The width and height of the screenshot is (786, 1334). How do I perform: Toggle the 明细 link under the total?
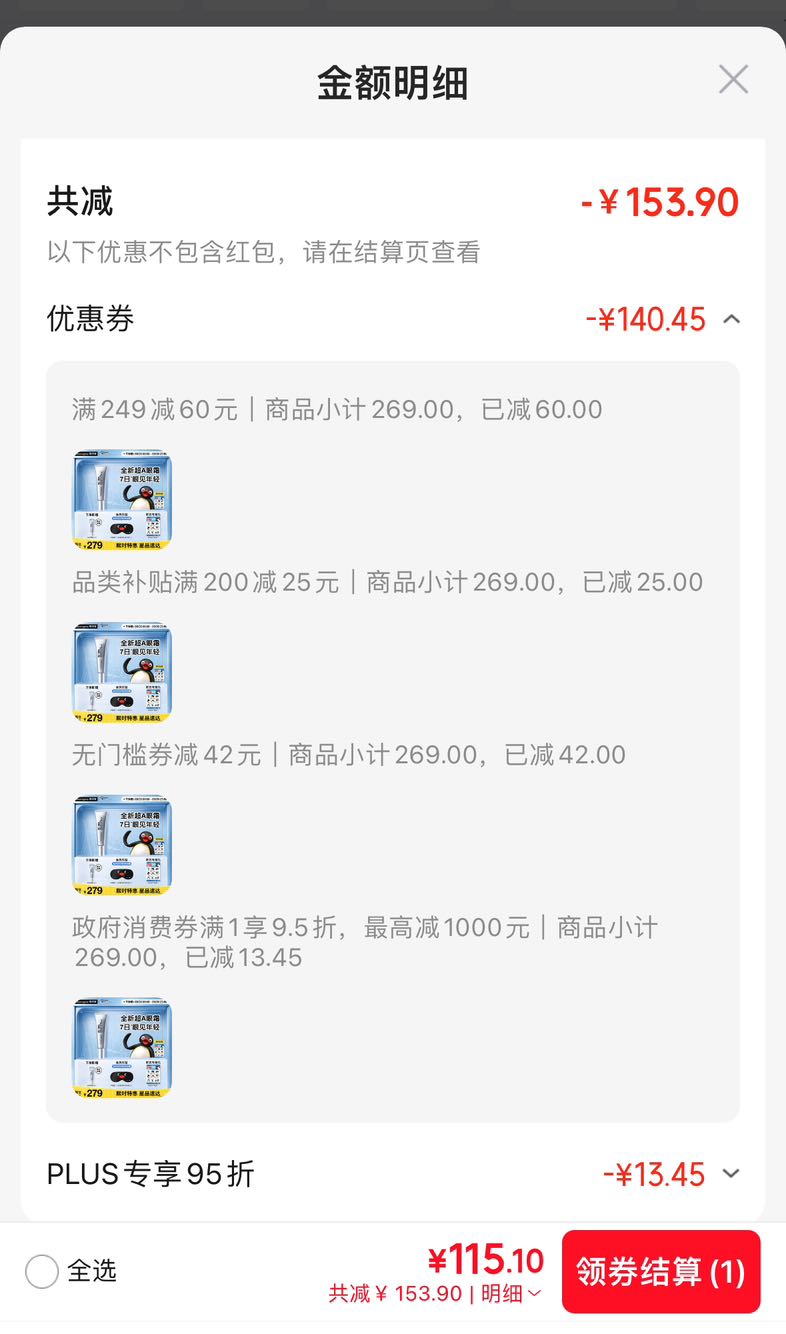pos(511,1293)
